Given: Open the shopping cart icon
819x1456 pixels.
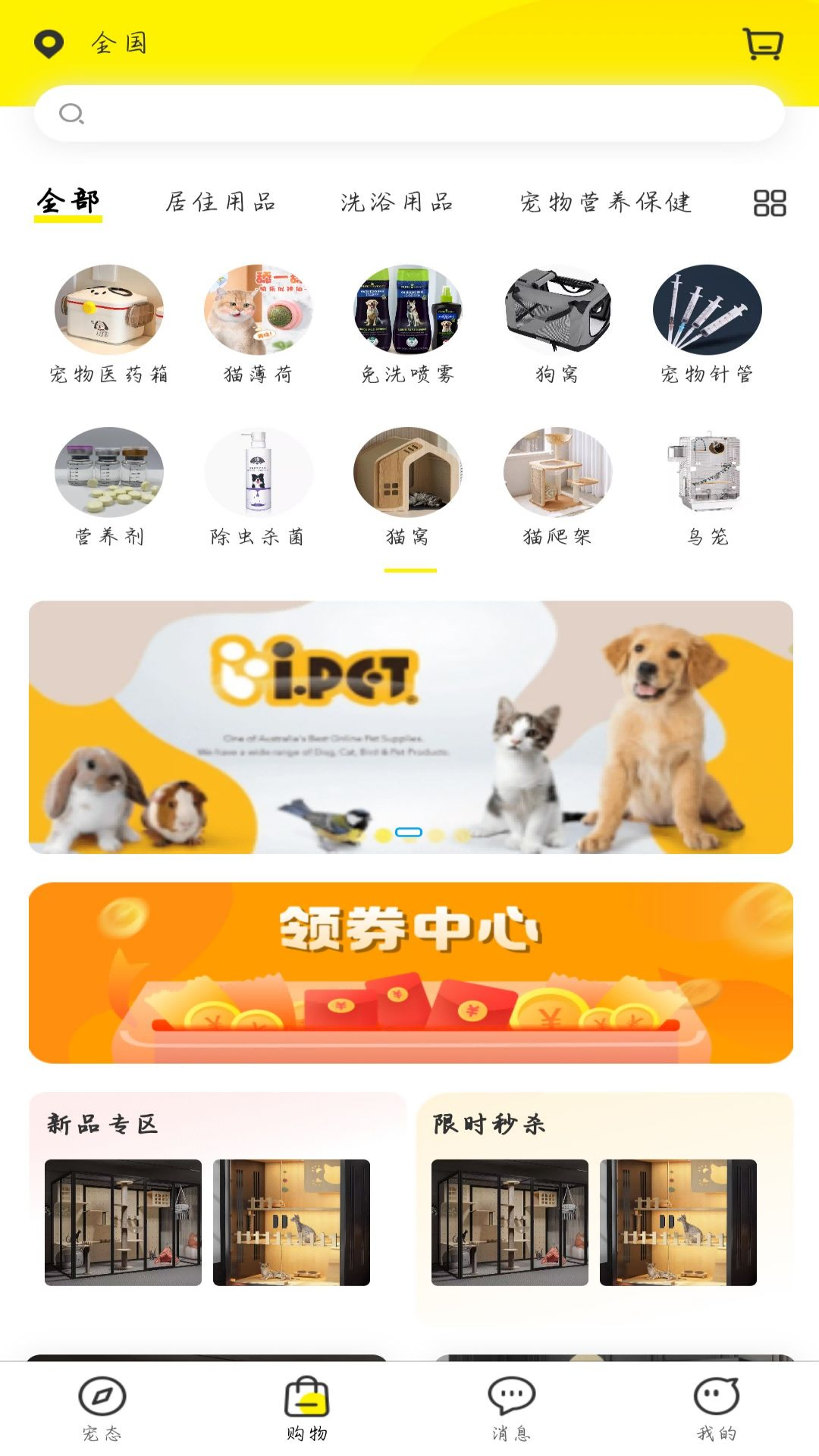Looking at the screenshot, I should point(764,44).
